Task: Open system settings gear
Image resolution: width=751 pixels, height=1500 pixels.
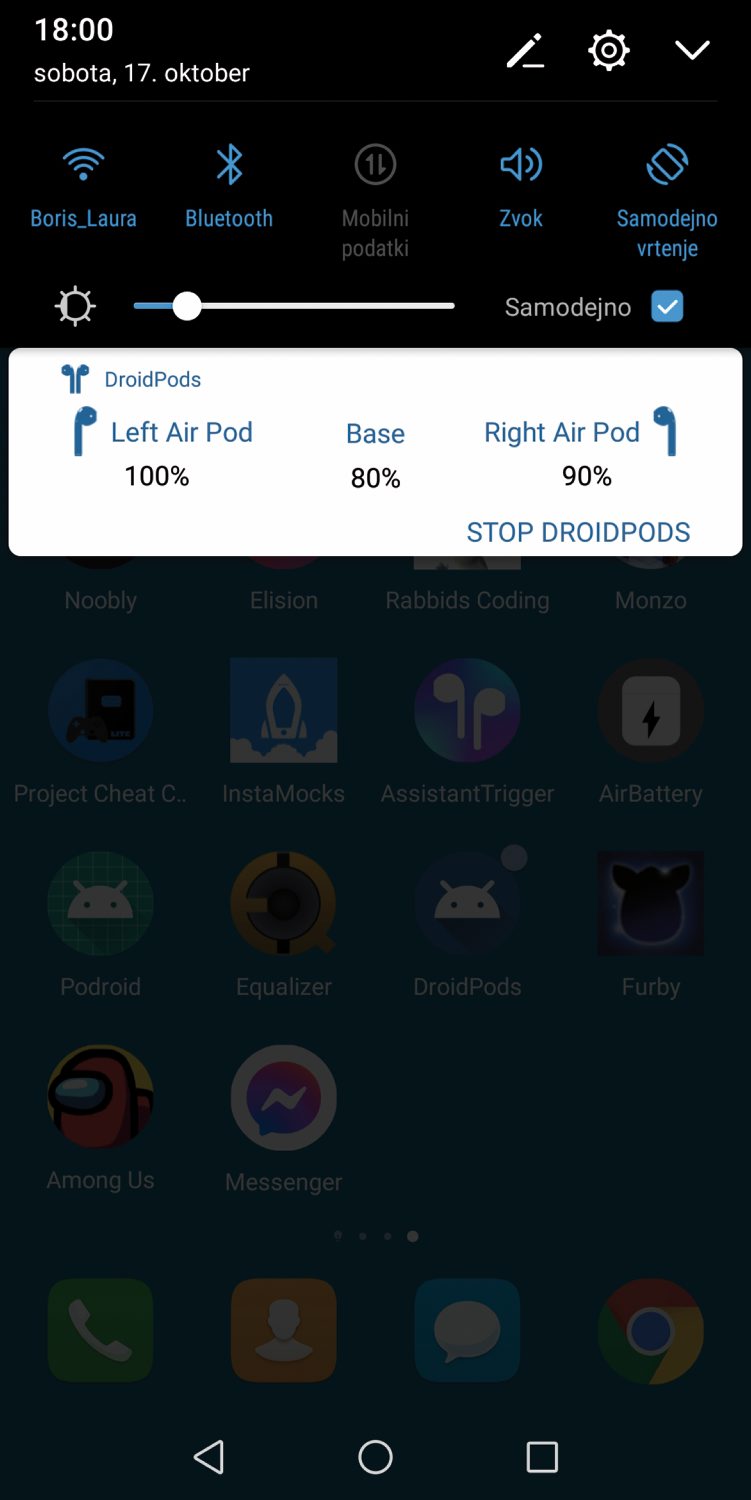Action: [609, 50]
